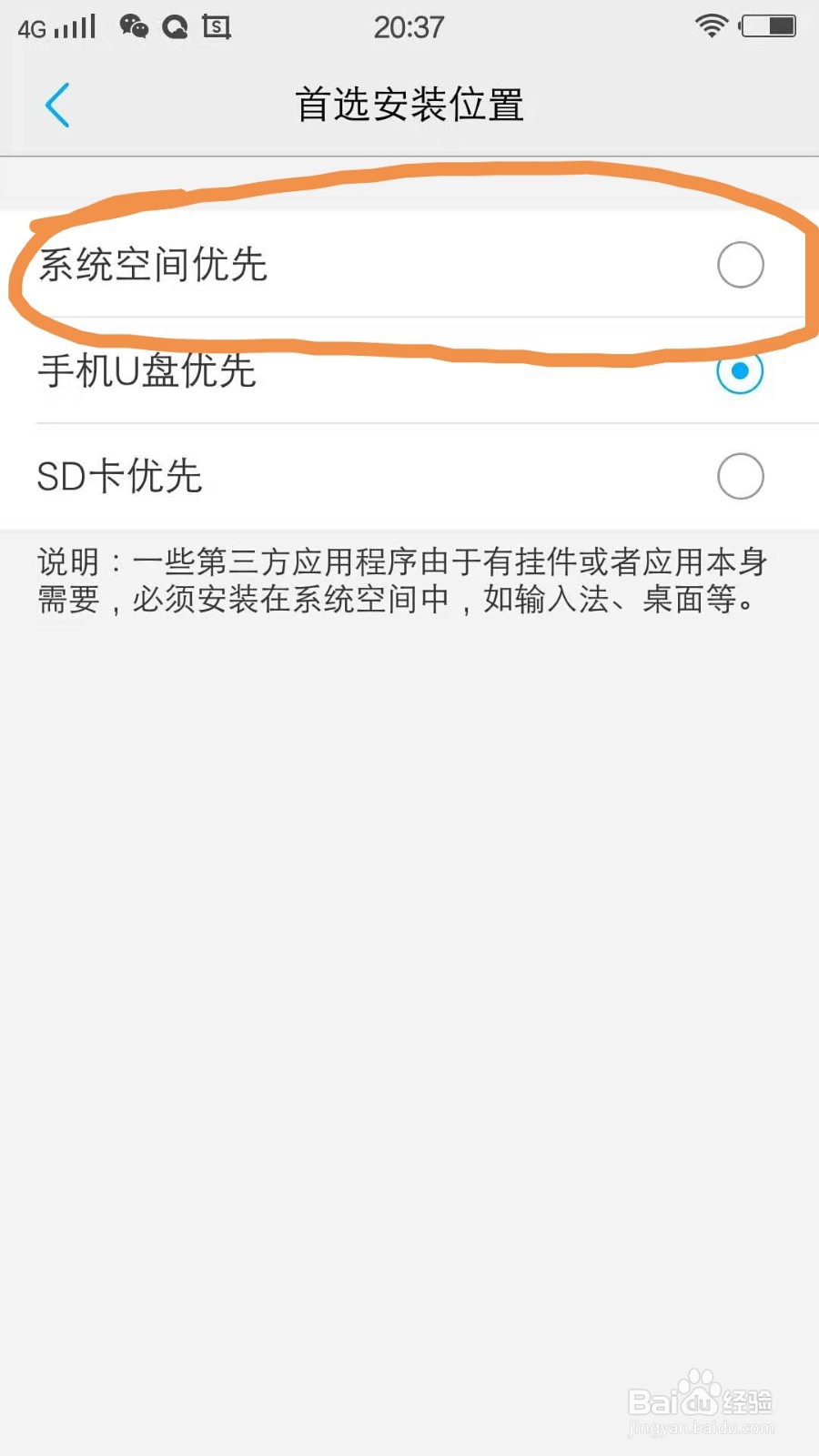Select SD卡优先 radio button
This screenshot has width=819, height=1456.
740,476
